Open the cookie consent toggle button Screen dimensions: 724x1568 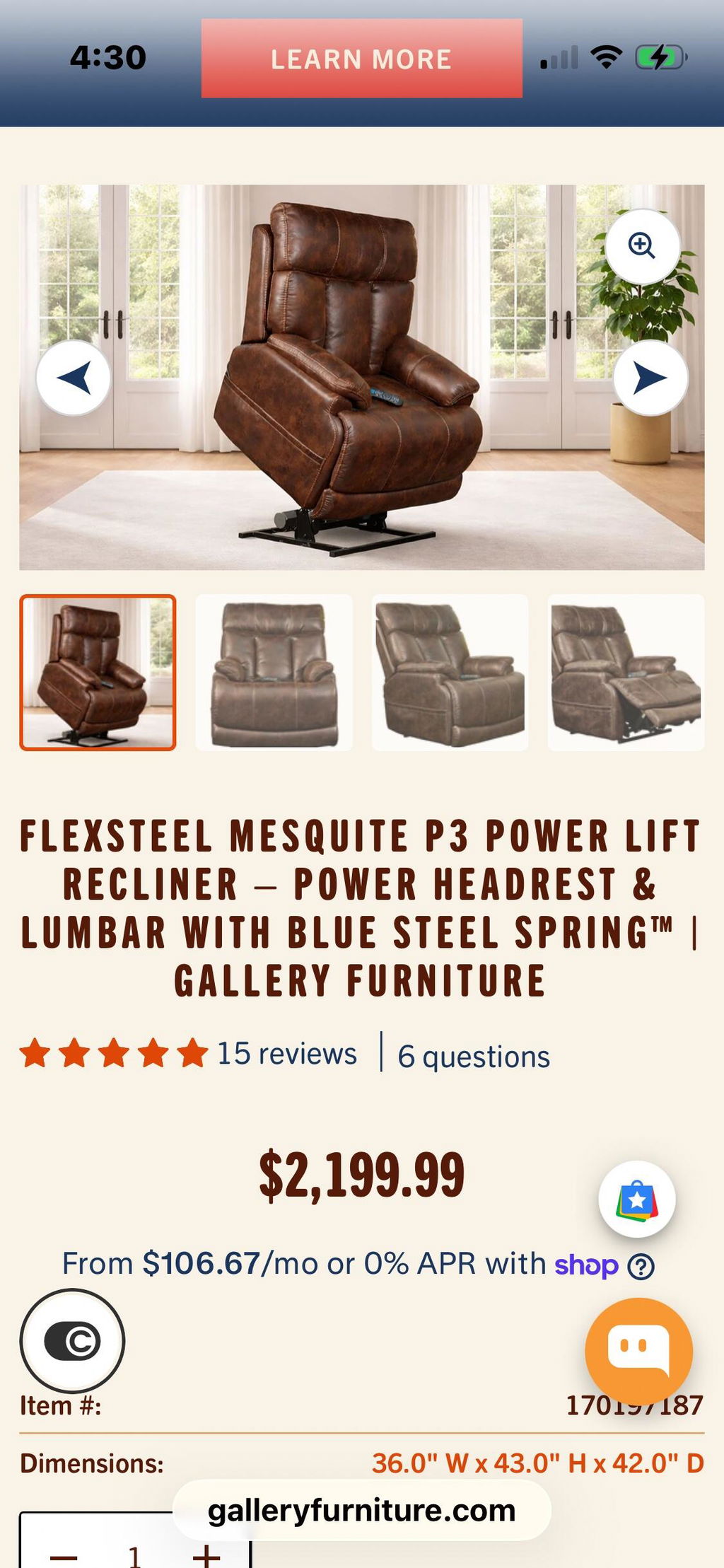(72, 1341)
